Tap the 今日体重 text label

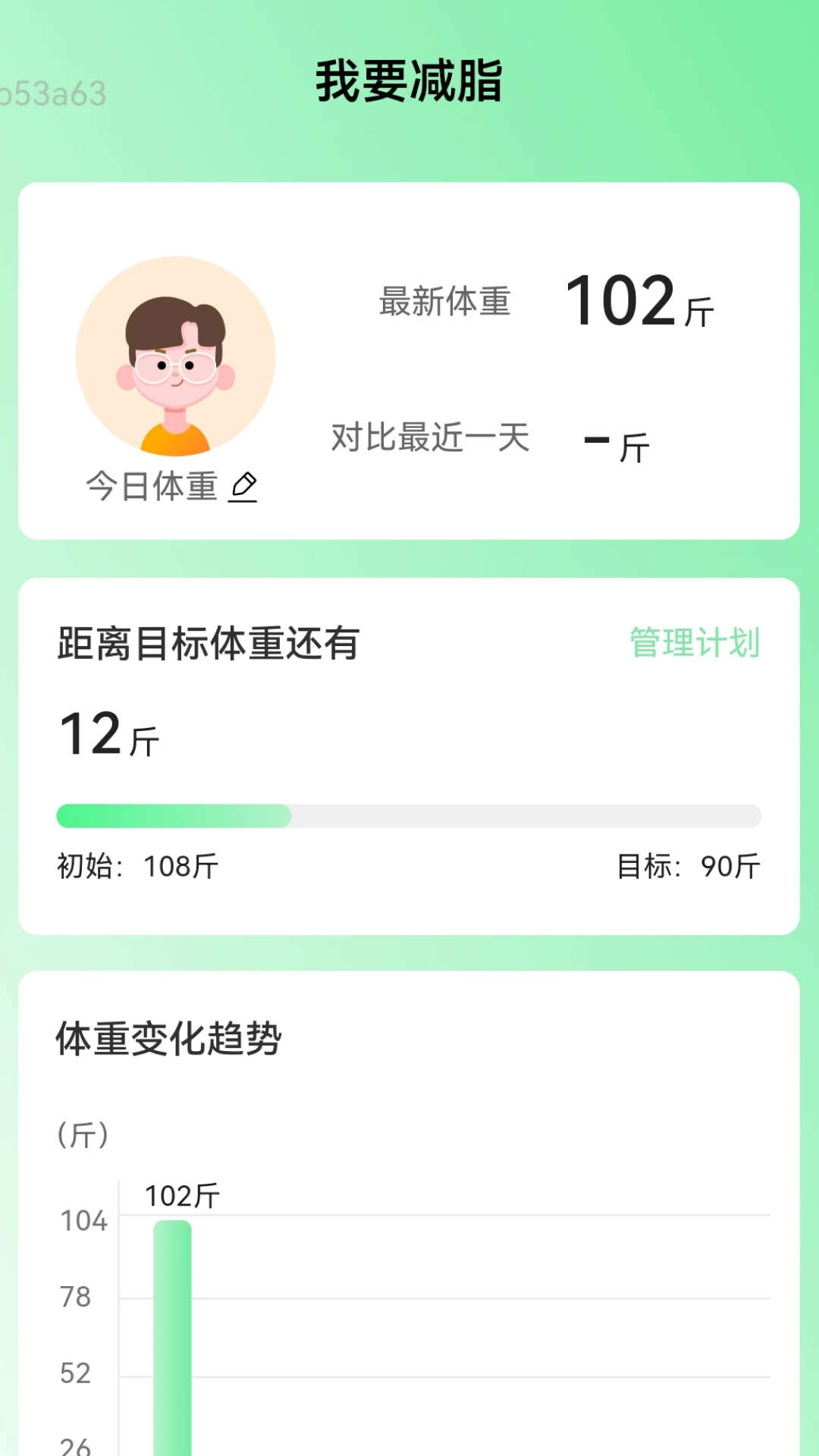pos(149,485)
